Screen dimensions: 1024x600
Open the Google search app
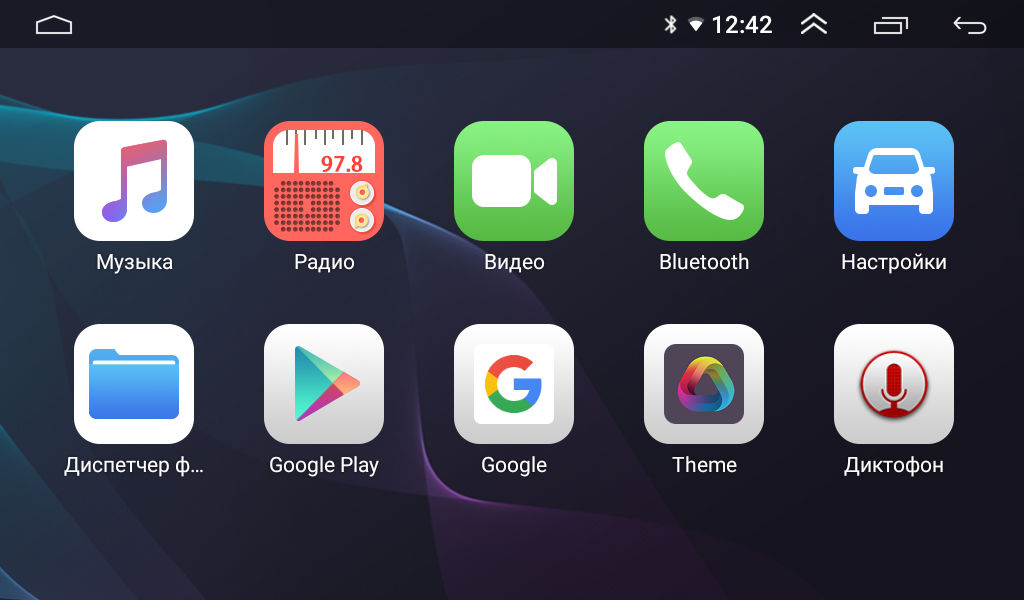coord(514,384)
